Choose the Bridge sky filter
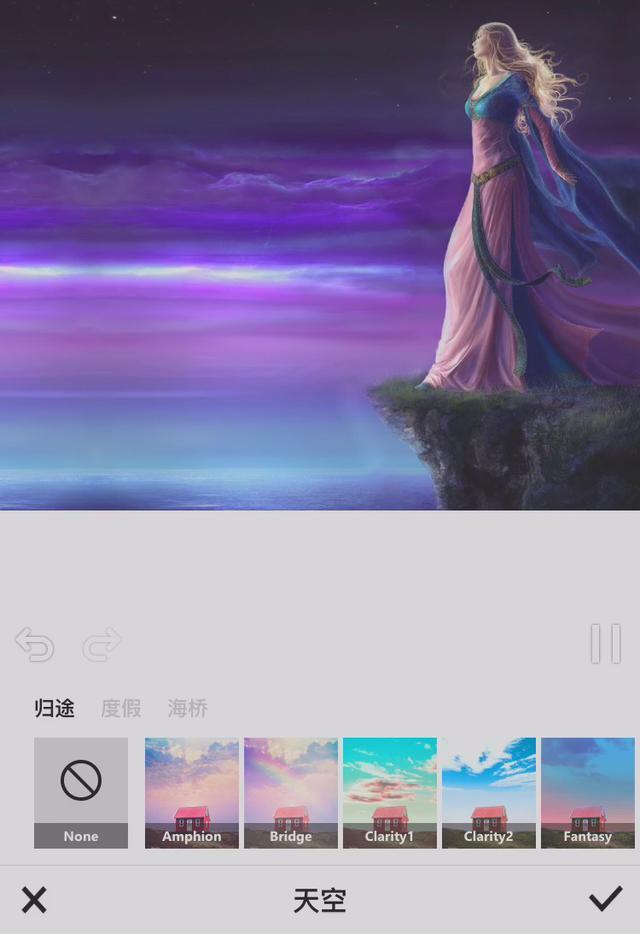This screenshot has width=640, height=934. pyautogui.click(x=291, y=792)
